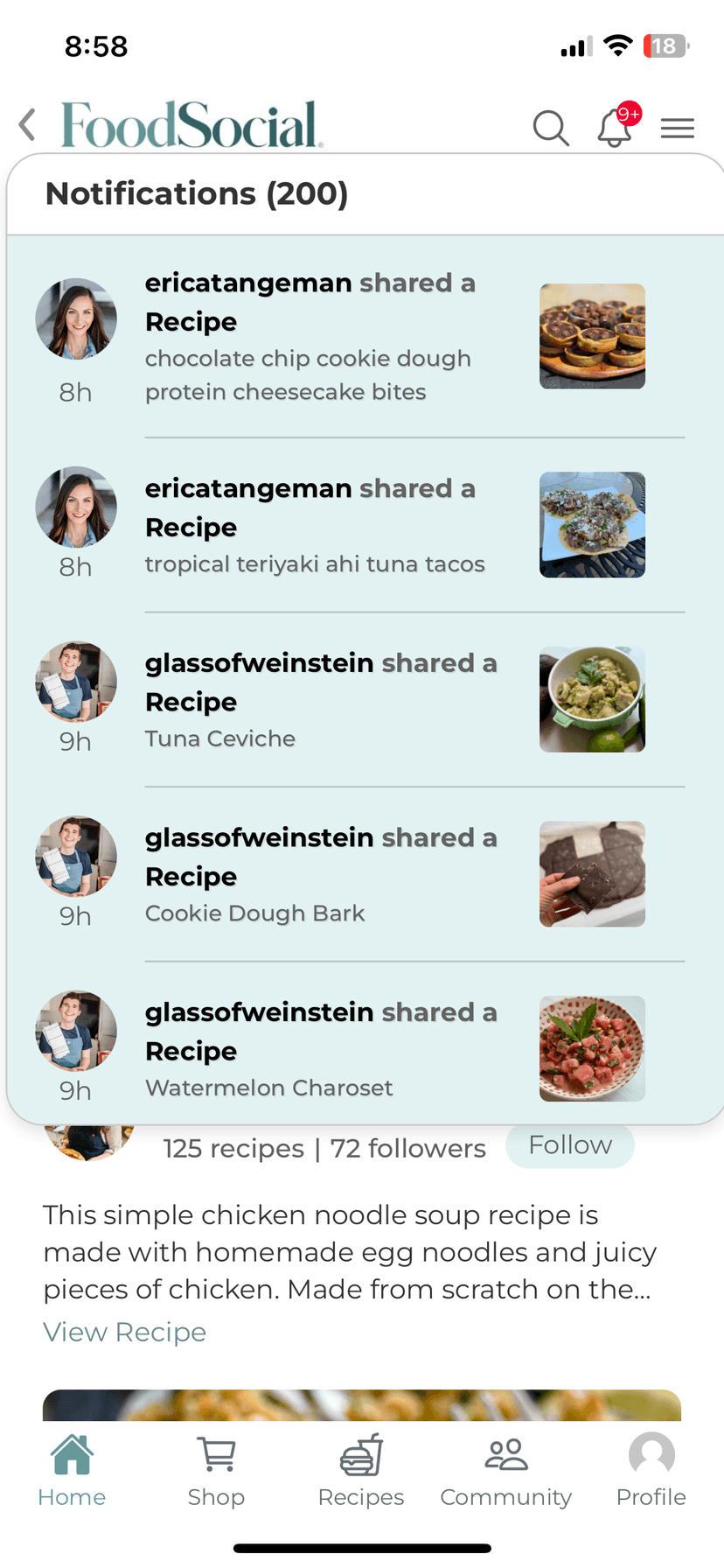The height and width of the screenshot is (1568, 724).
Task: Open ericatangeman's profile picture
Action: [x=76, y=318]
